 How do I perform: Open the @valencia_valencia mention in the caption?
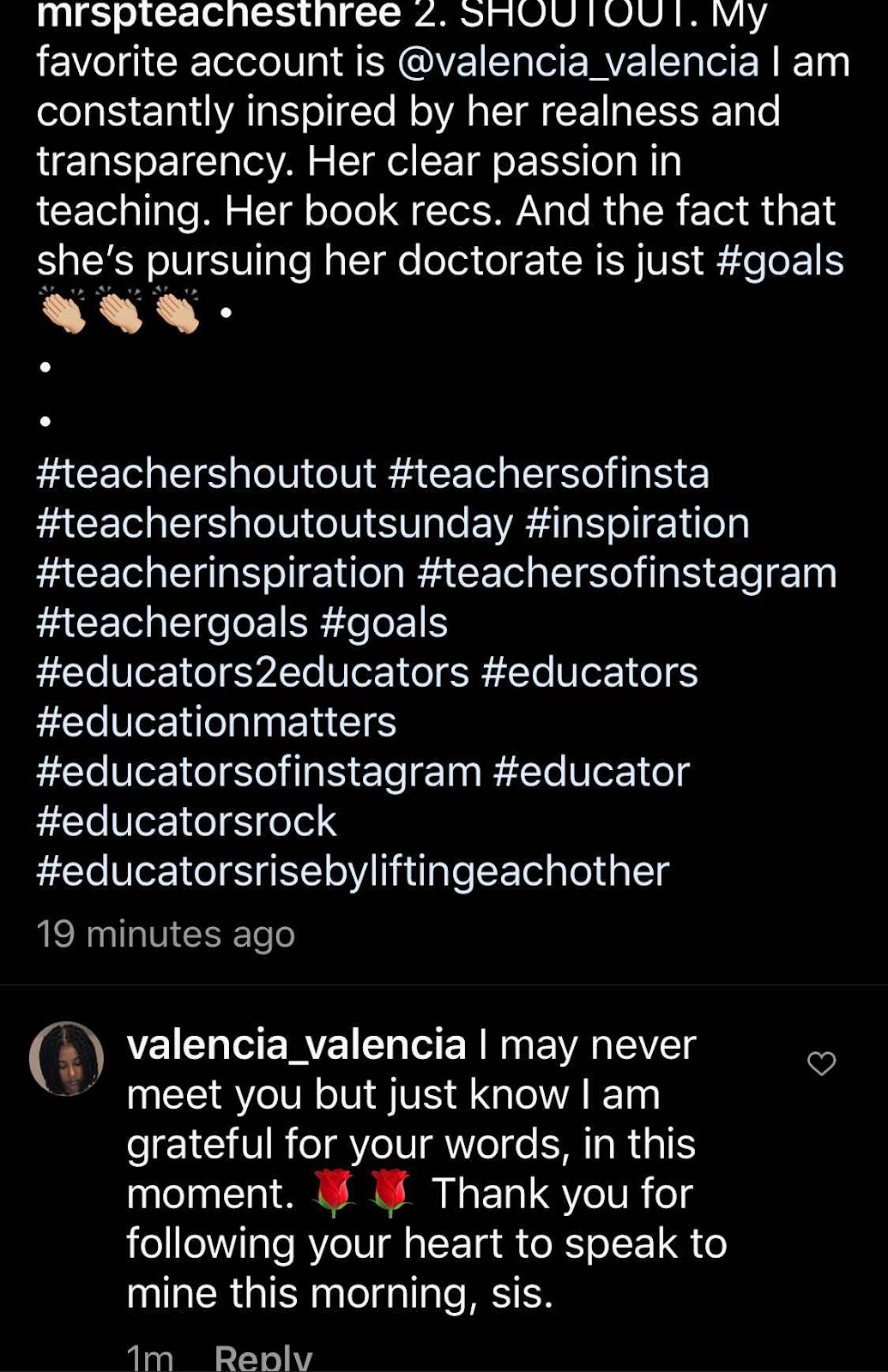(x=578, y=63)
